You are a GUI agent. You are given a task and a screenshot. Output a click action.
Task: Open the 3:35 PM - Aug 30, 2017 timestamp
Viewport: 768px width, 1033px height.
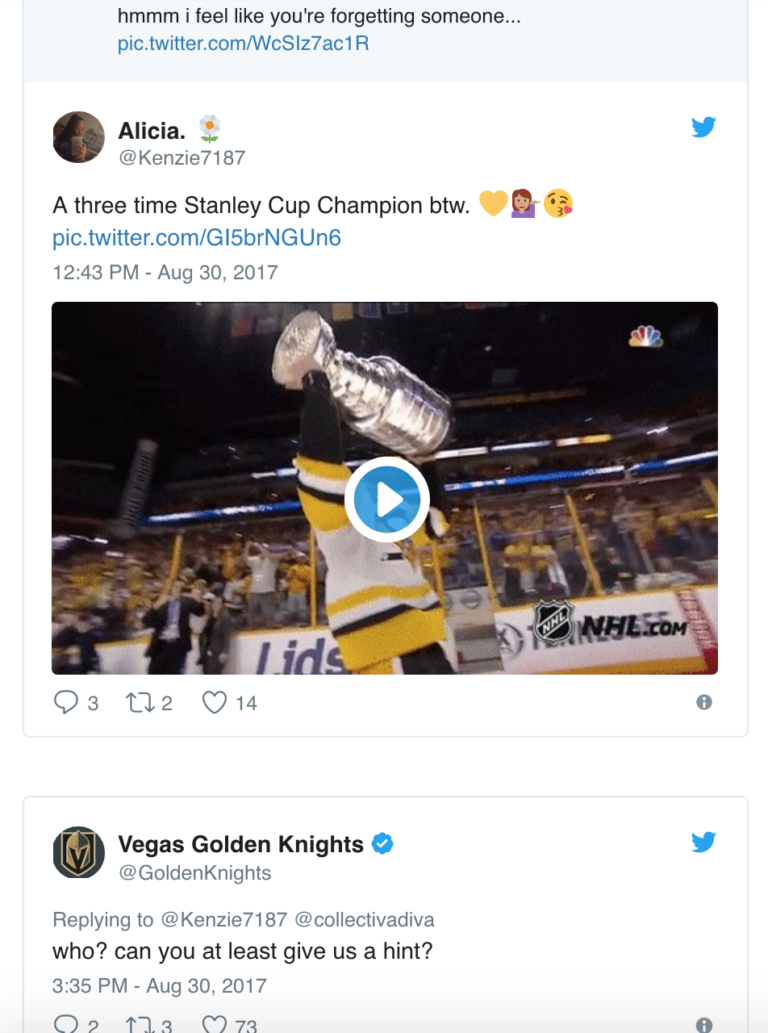(x=159, y=986)
